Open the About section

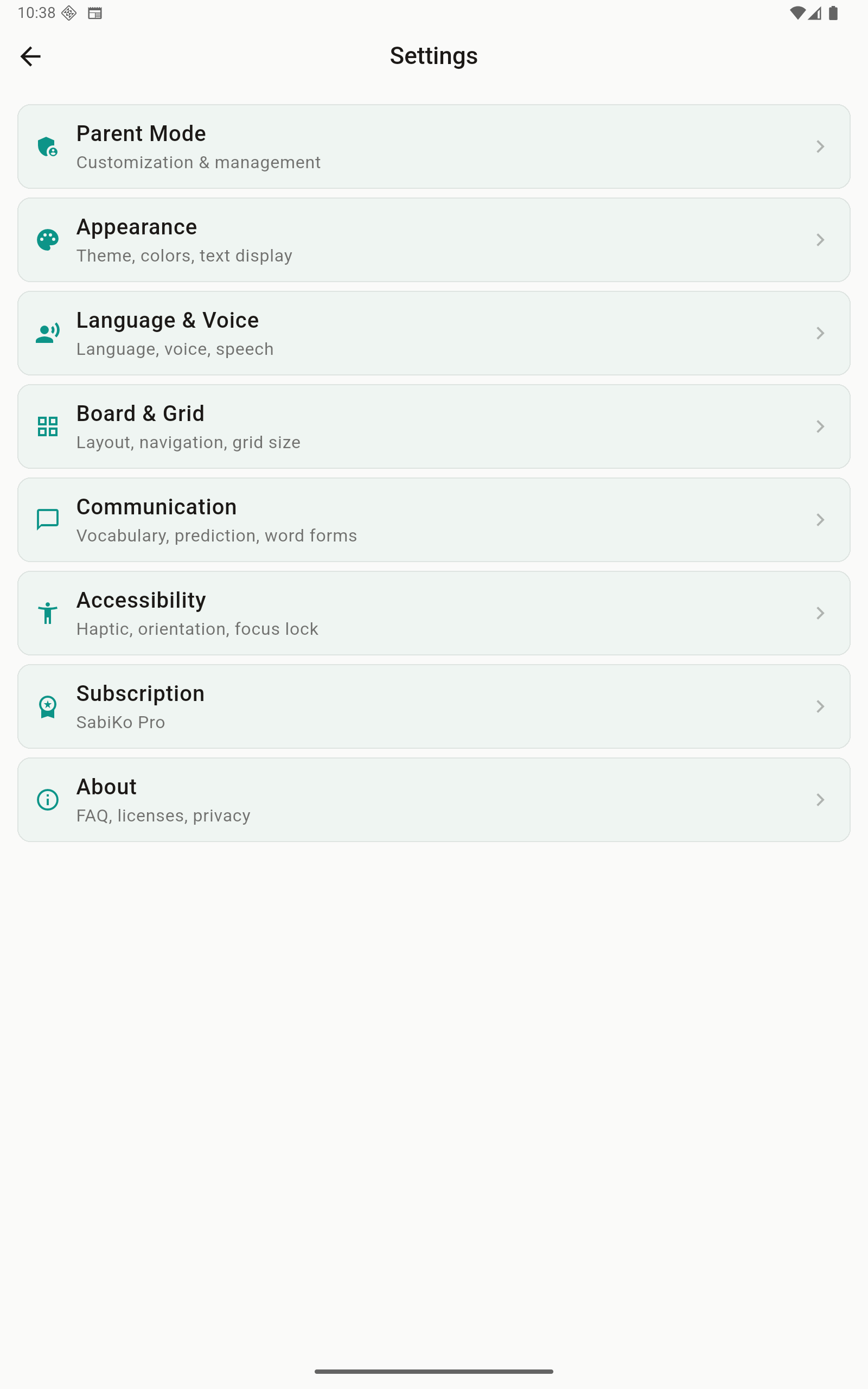pos(433,800)
